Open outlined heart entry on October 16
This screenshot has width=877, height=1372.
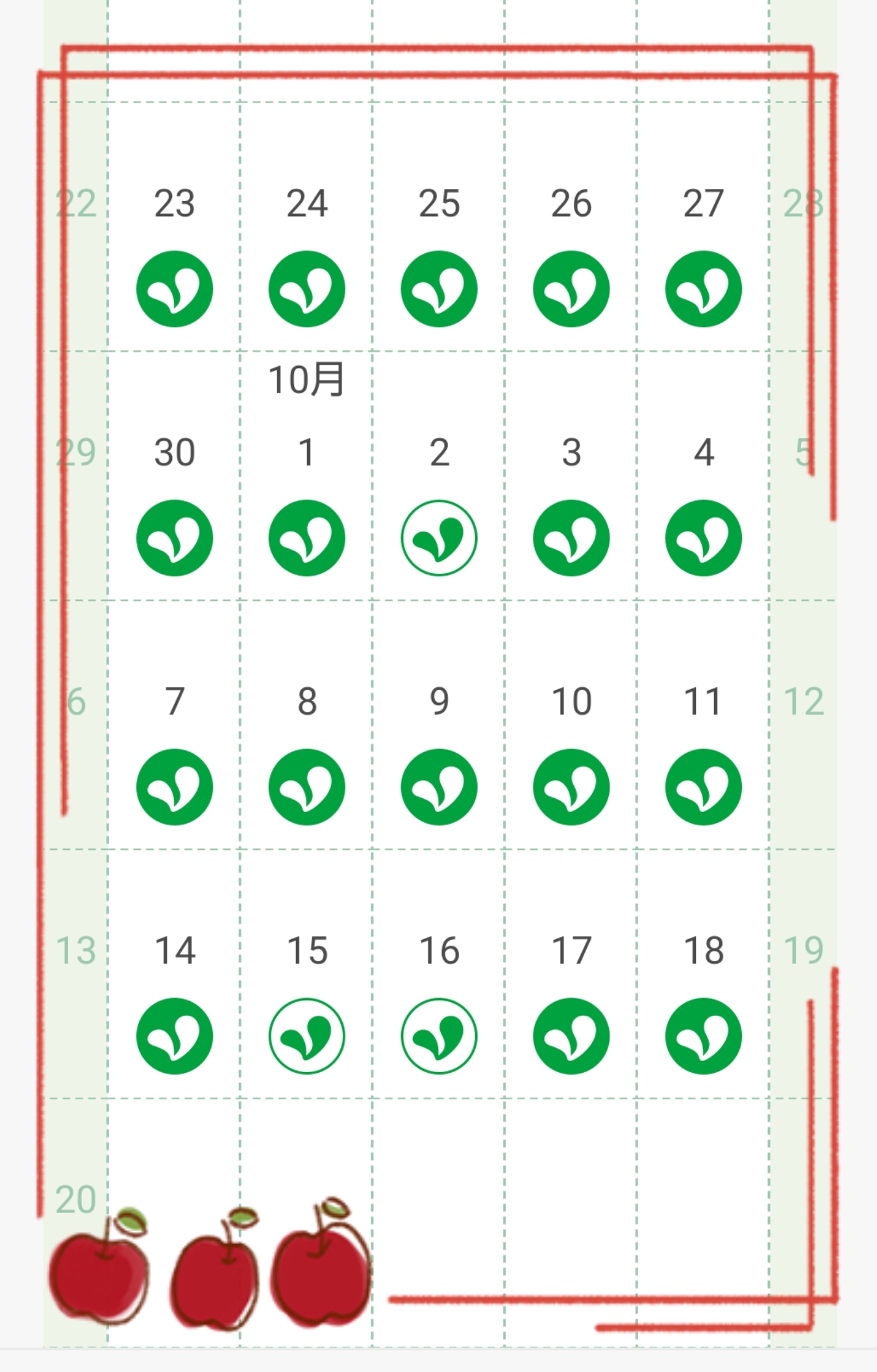click(x=439, y=1036)
